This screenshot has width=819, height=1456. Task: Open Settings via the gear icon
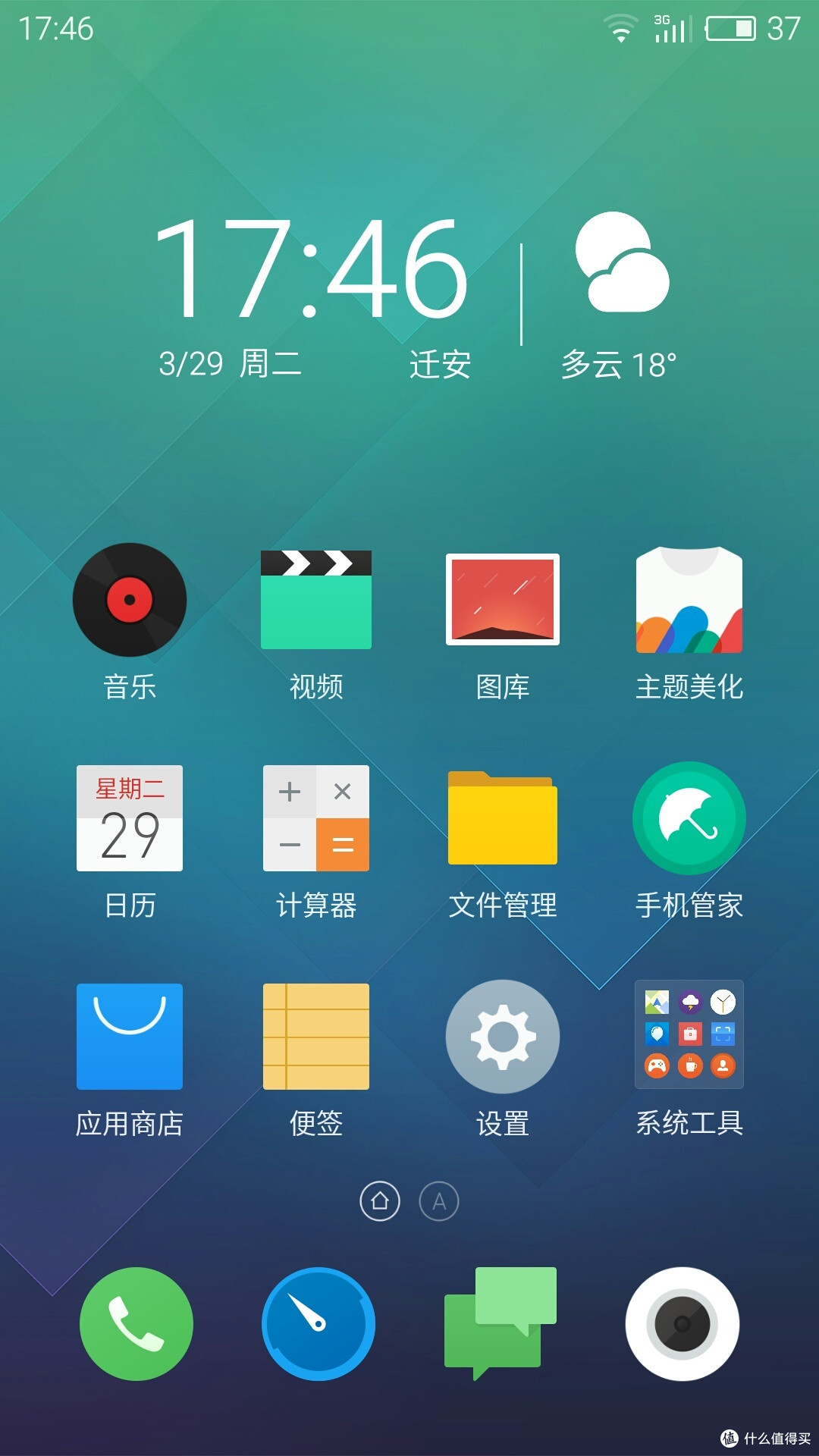pyautogui.click(x=503, y=1035)
